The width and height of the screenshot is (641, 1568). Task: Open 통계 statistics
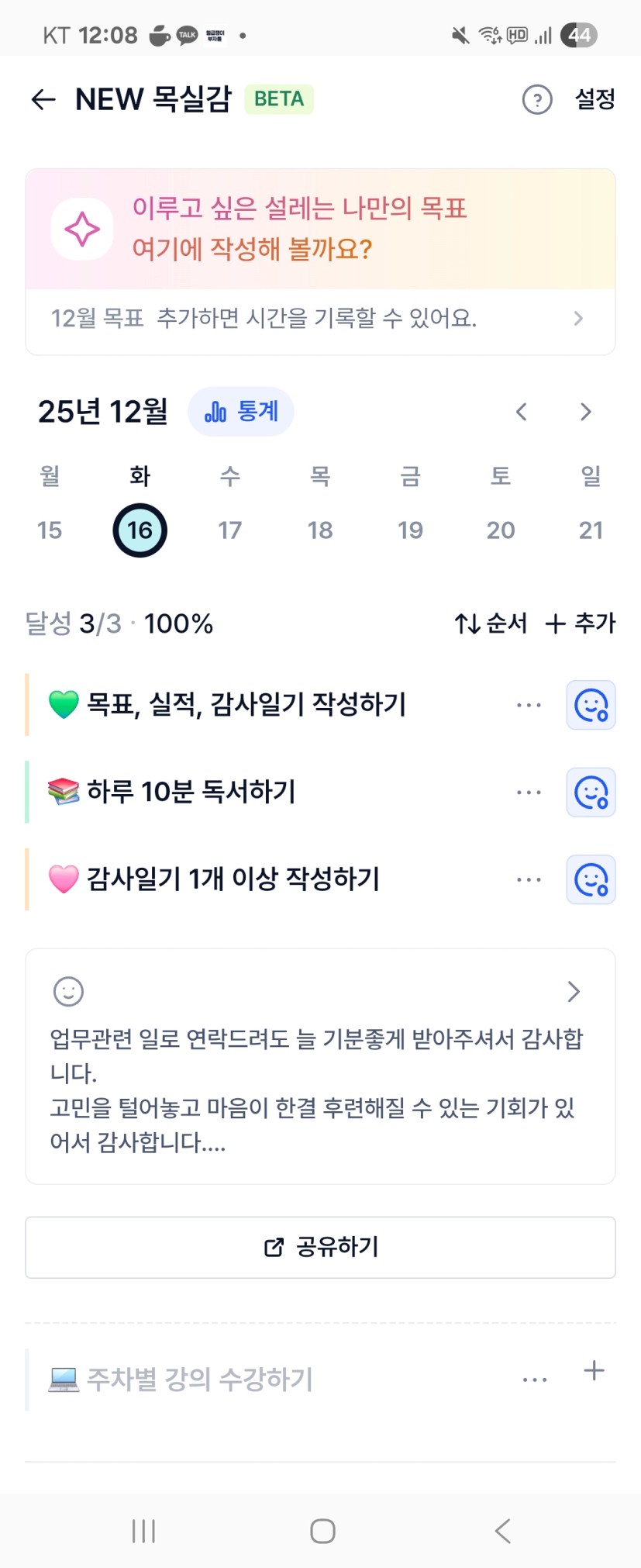click(241, 412)
